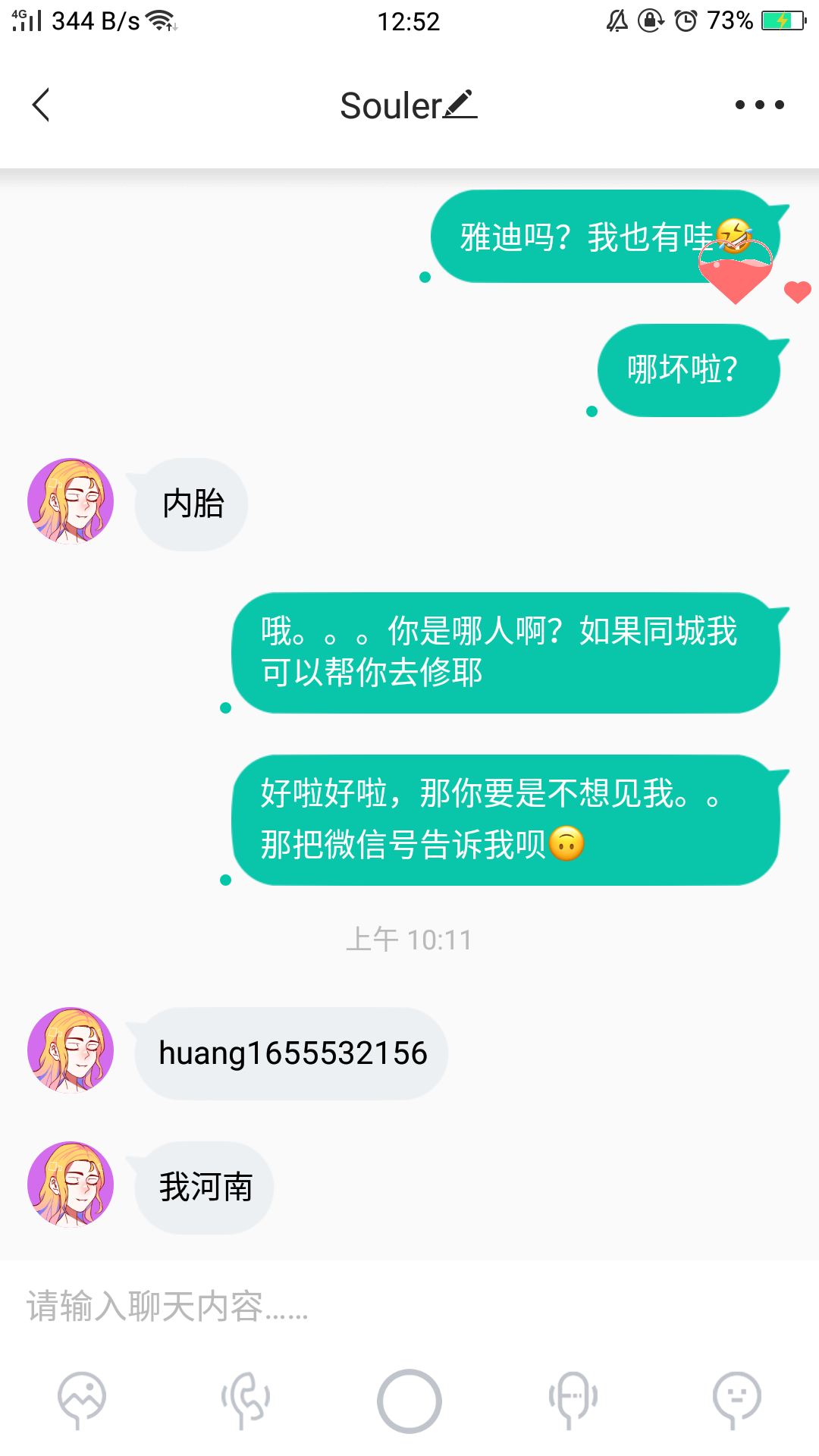Open the emoji face picker

[x=736, y=1400]
